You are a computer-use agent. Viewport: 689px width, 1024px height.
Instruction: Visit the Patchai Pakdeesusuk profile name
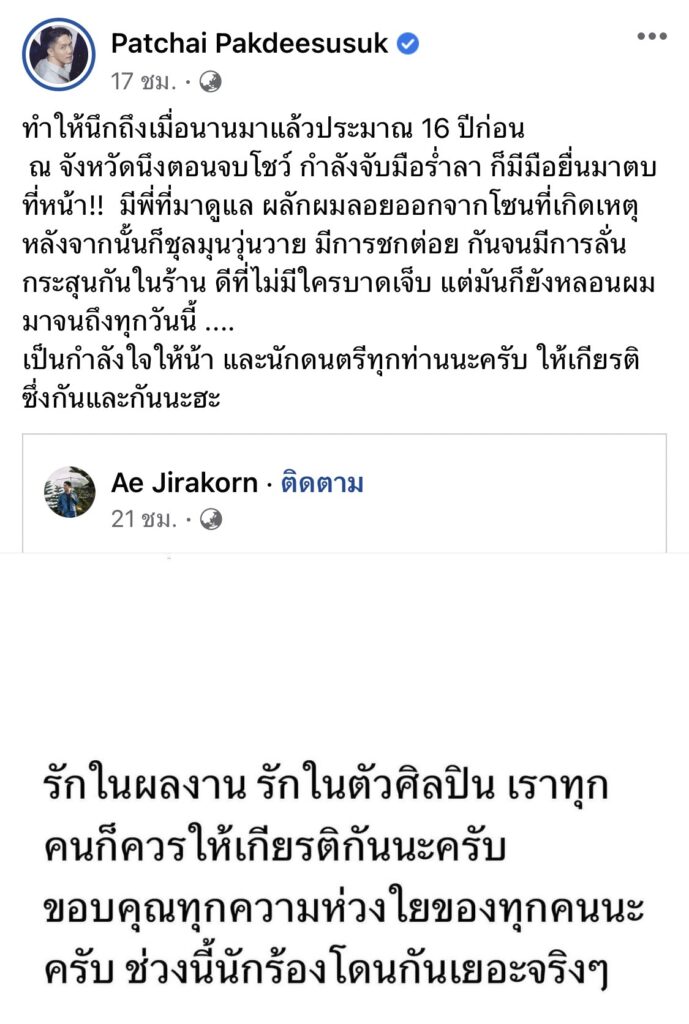pyautogui.click(x=250, y=43)
